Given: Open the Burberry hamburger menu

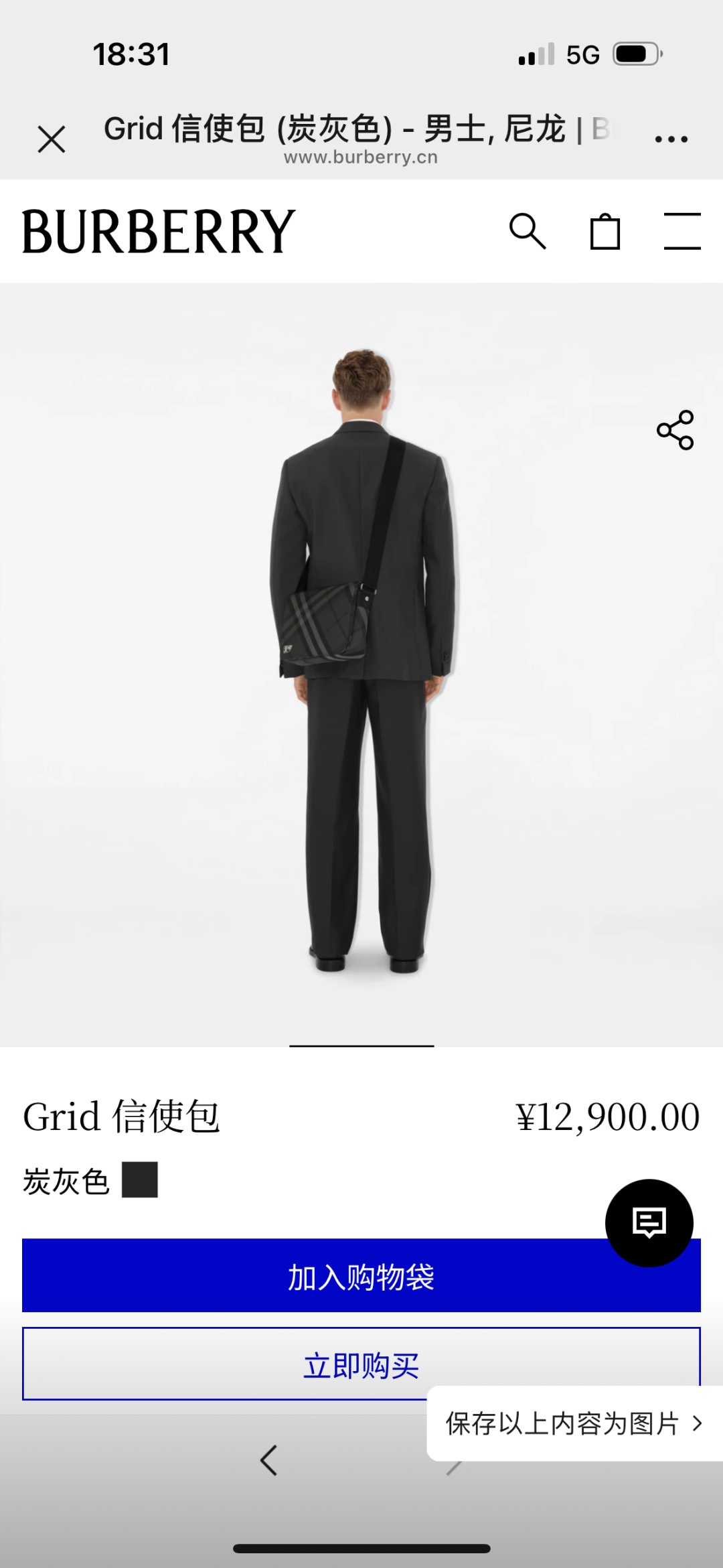Looking at the screenshot, I should [x=682, y=232].
